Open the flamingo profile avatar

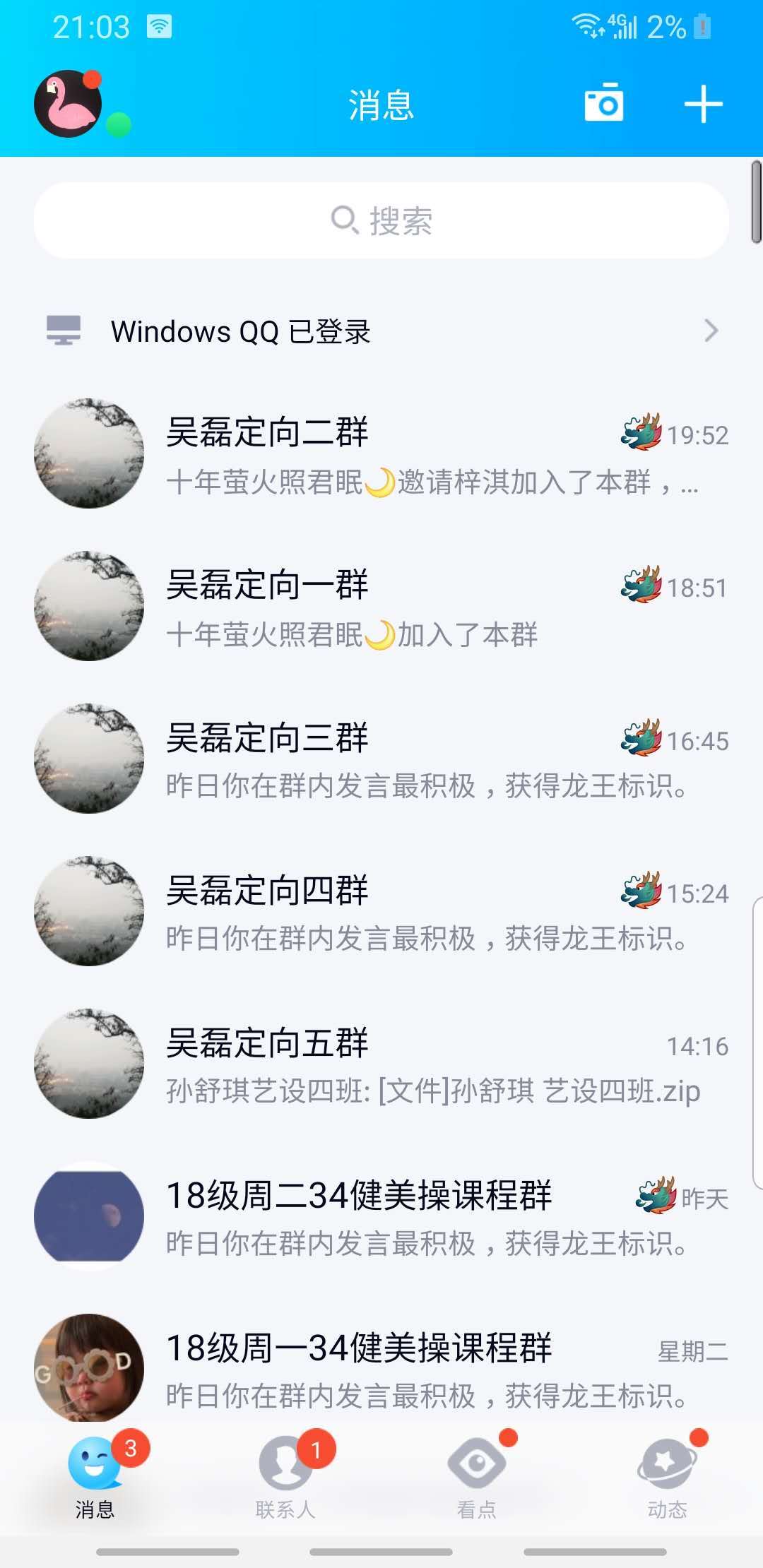click(69, 104)
